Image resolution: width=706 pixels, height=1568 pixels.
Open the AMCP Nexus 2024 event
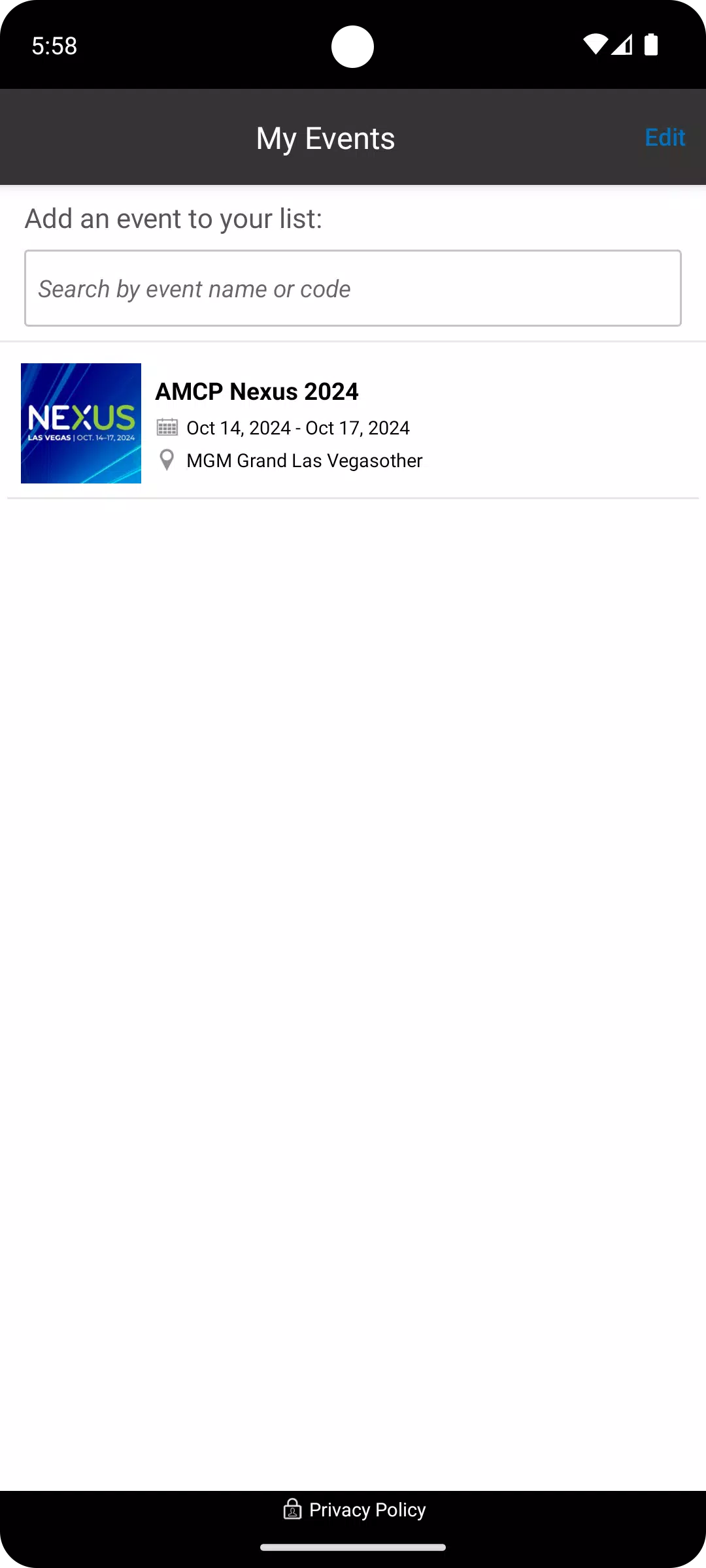353,423
